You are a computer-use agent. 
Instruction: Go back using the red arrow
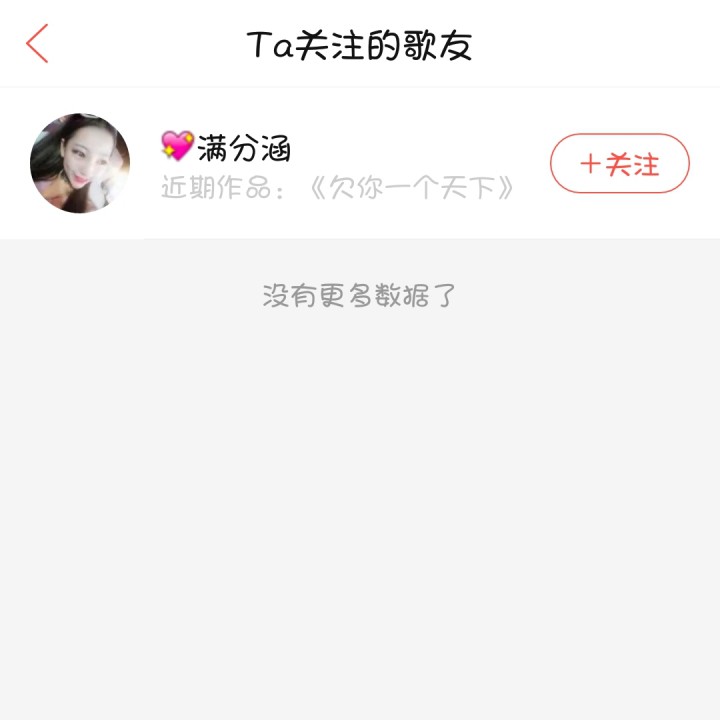pos(38,44)
